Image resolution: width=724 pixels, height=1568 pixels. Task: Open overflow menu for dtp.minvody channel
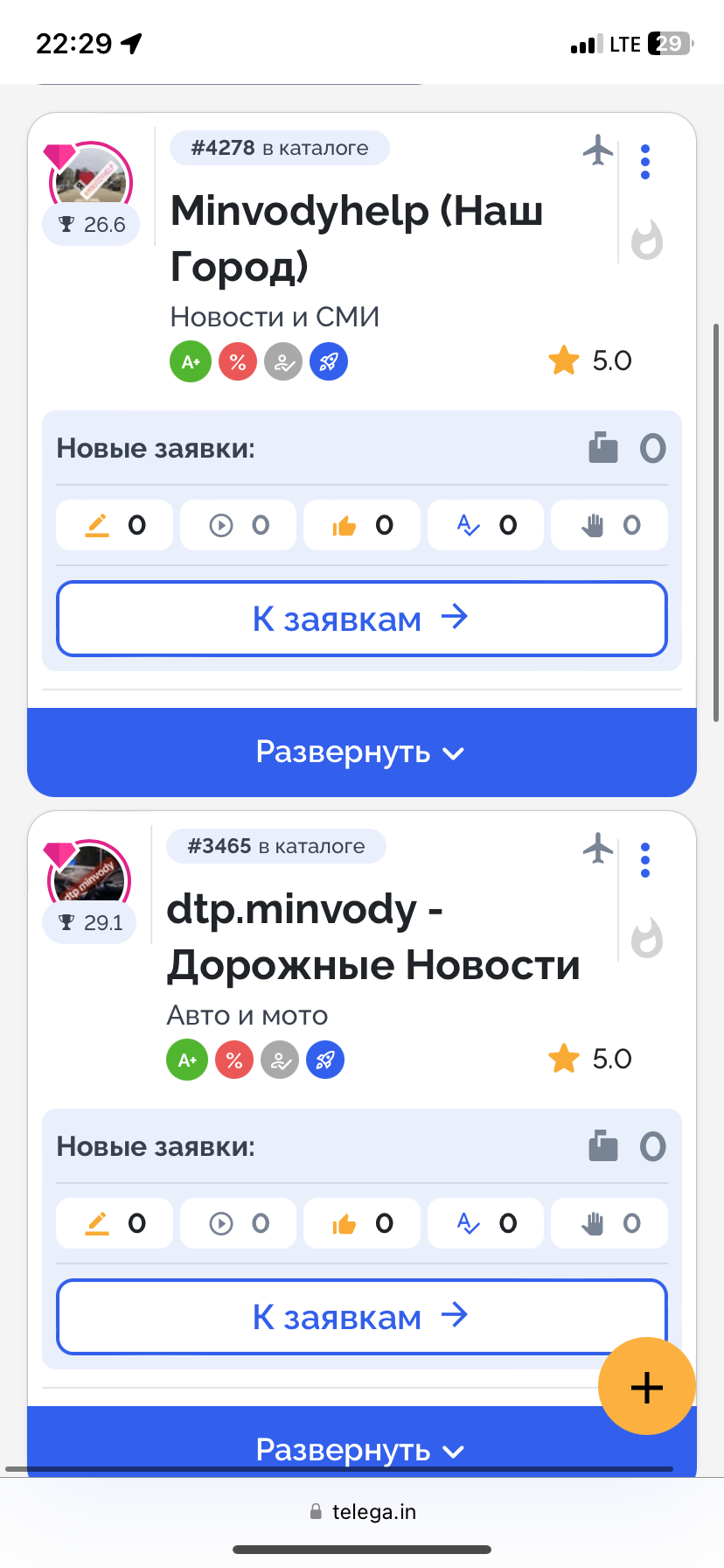pos(645,860)
